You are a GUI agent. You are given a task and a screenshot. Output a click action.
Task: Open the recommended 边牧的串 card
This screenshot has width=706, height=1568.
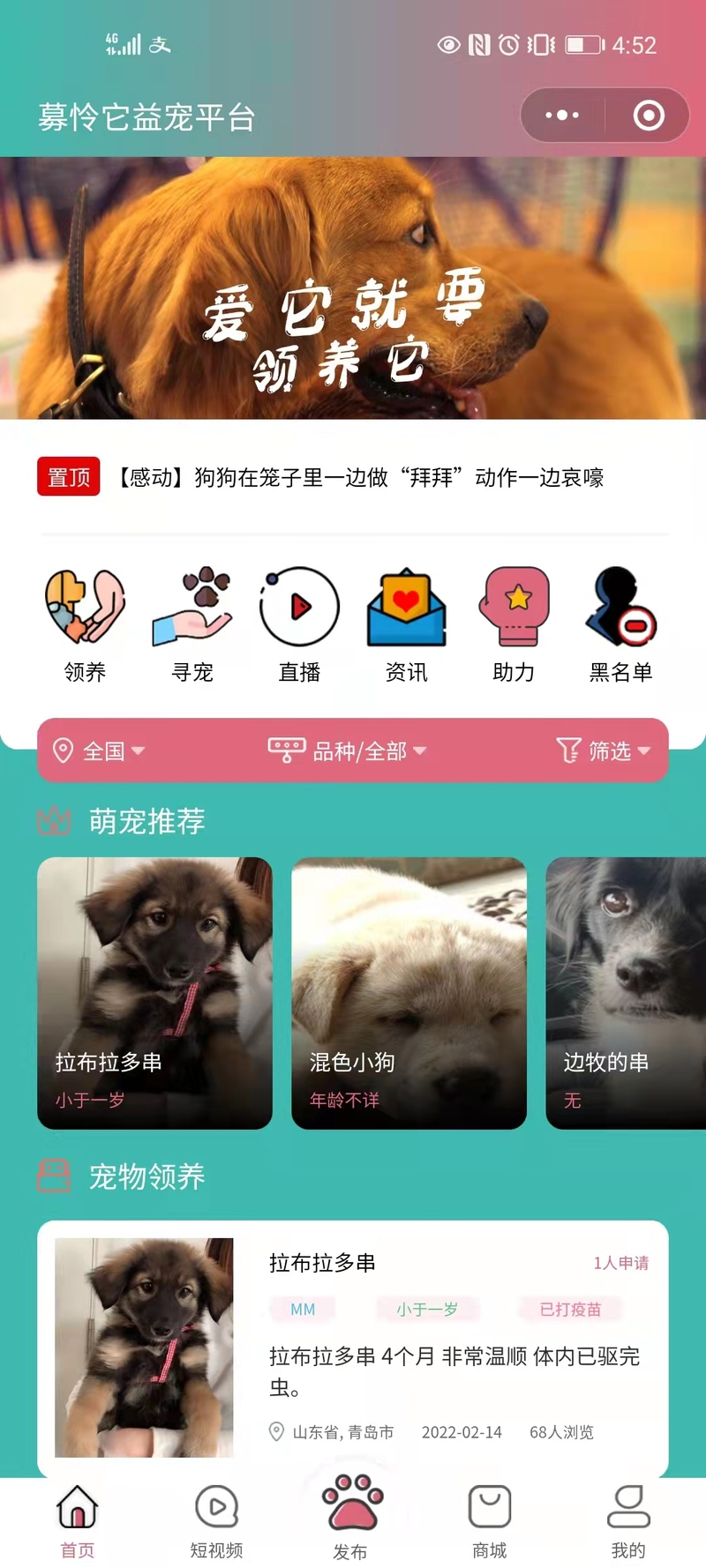625,993
